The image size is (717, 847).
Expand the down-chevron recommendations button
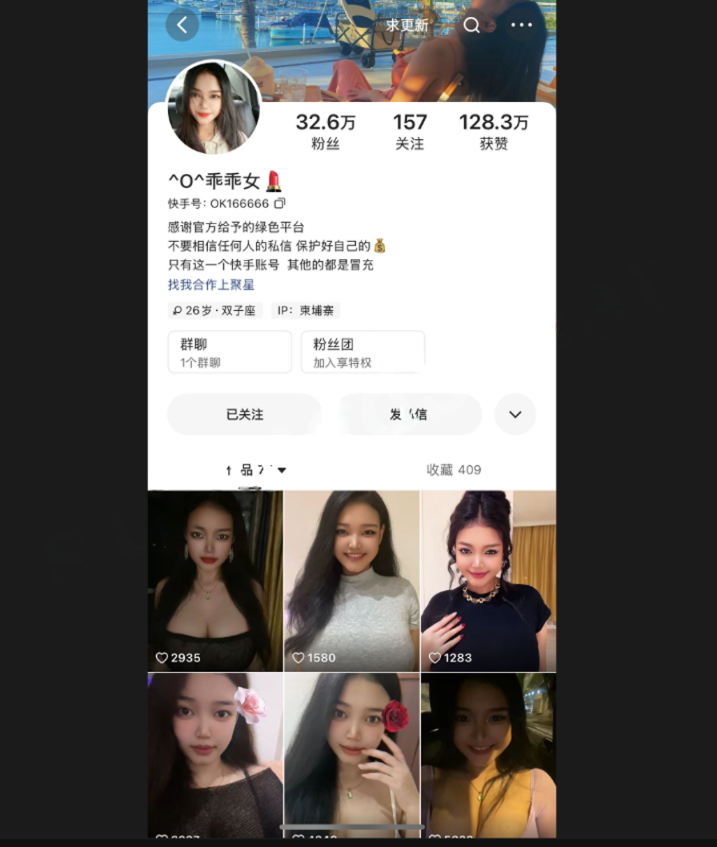tap(515, 414)
